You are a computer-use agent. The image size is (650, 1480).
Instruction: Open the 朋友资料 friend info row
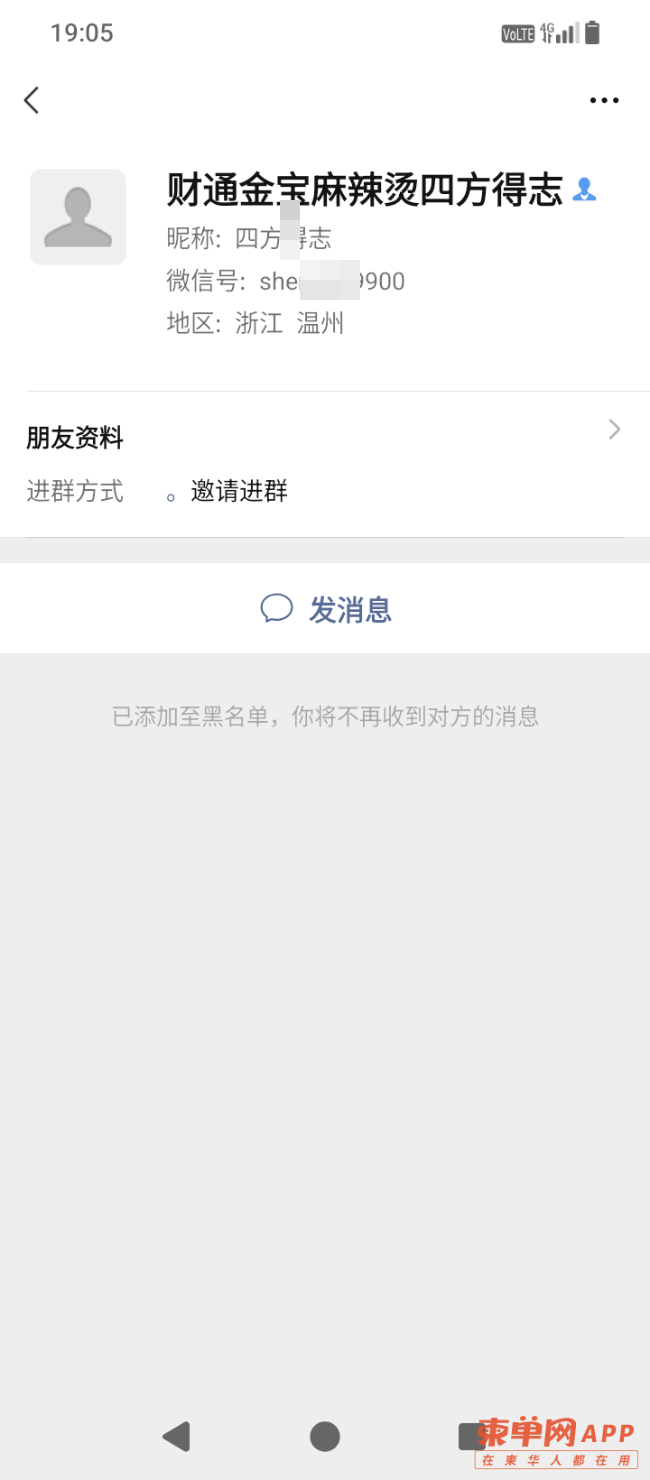(324, 436)
